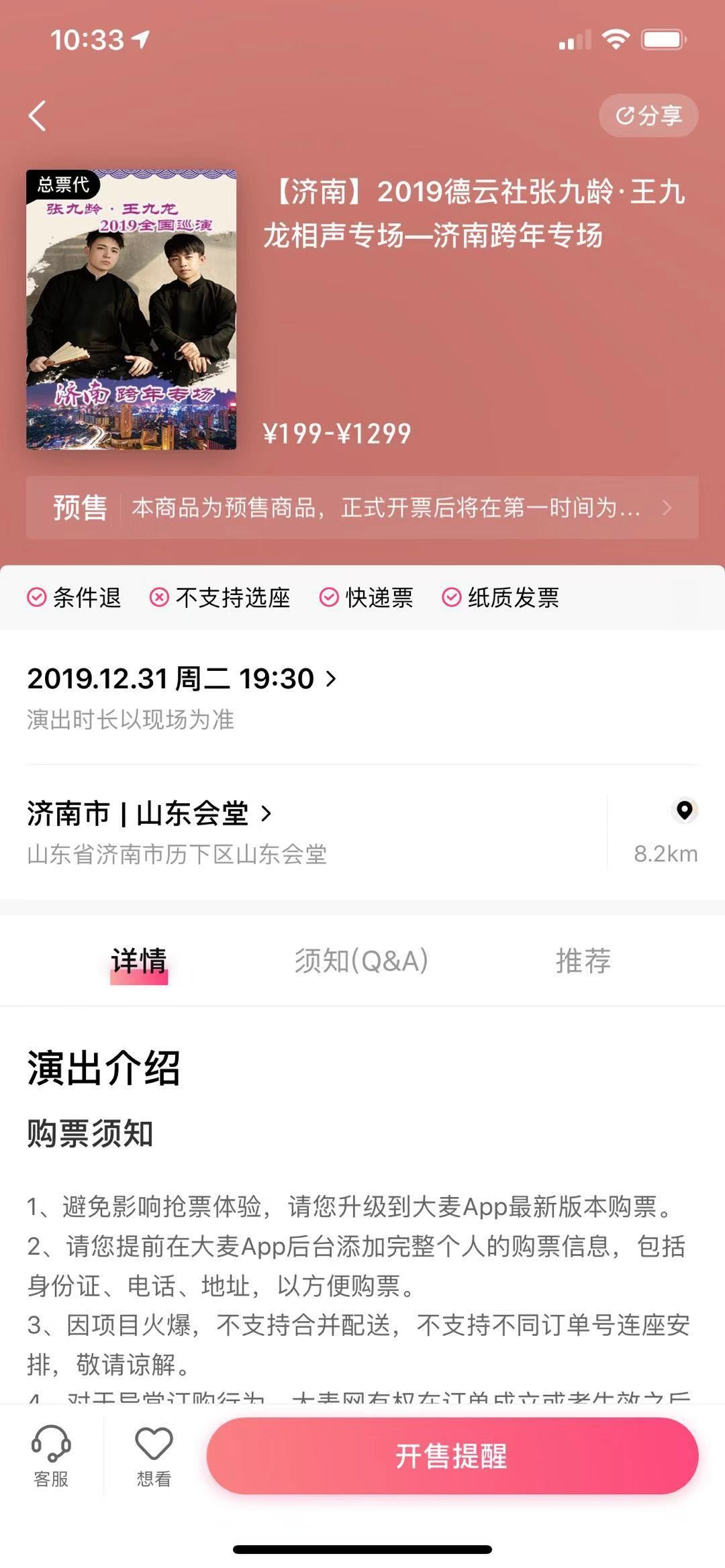Image resolution: width=725 pixels, height=1568 pixels.
Task: Go back using the top-left arrow
Action: (38, 116)
